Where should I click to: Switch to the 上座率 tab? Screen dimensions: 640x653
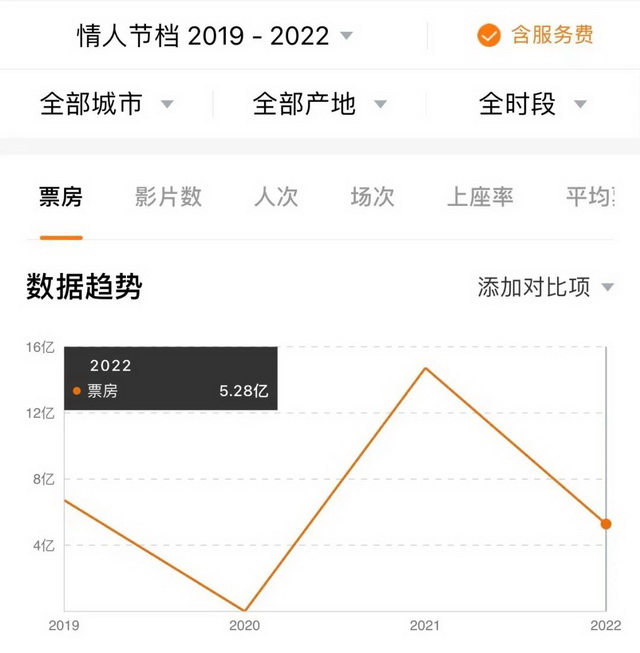[x=480, y=197]
